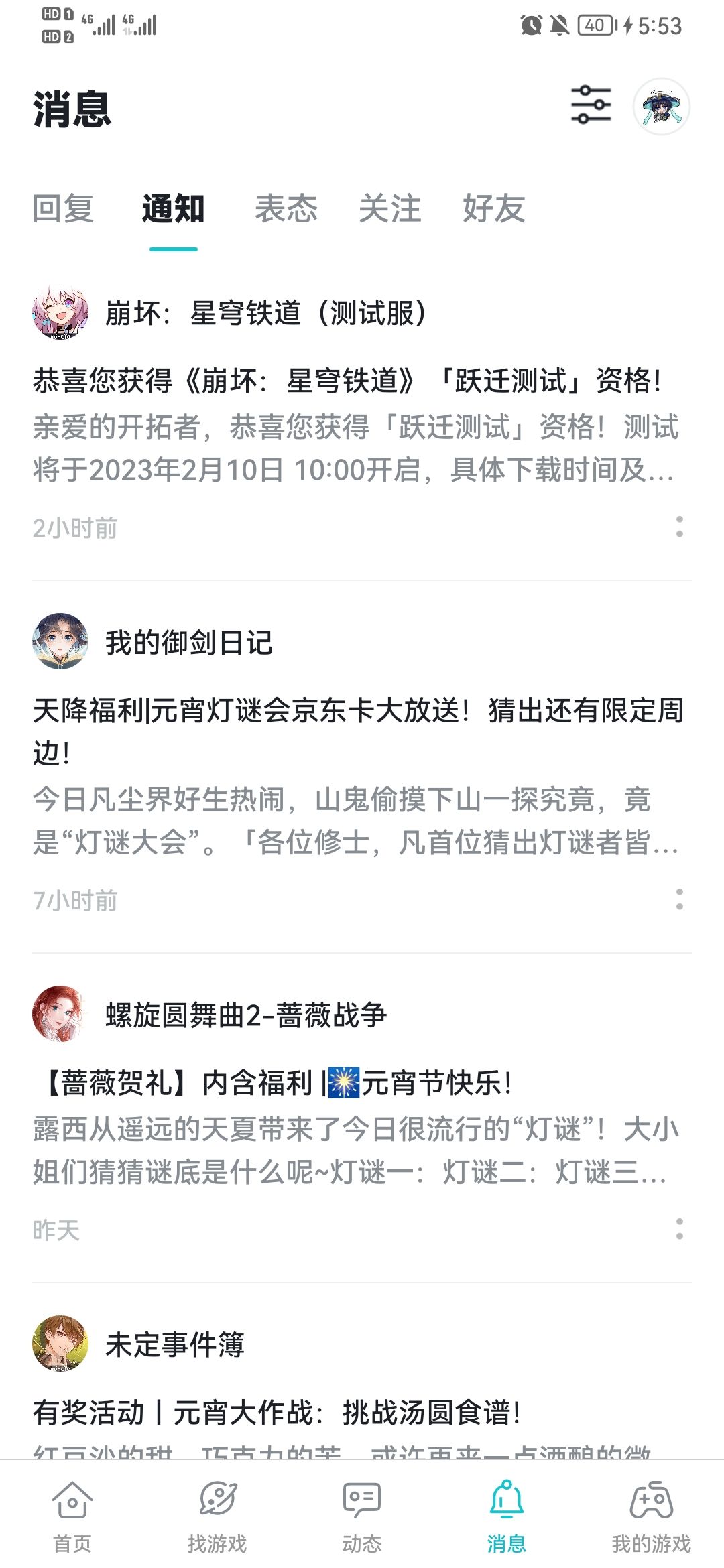Viewport: 724px width, 1568px height.
Task: Go to the 我的游戏 tab
Action: 652,1516
